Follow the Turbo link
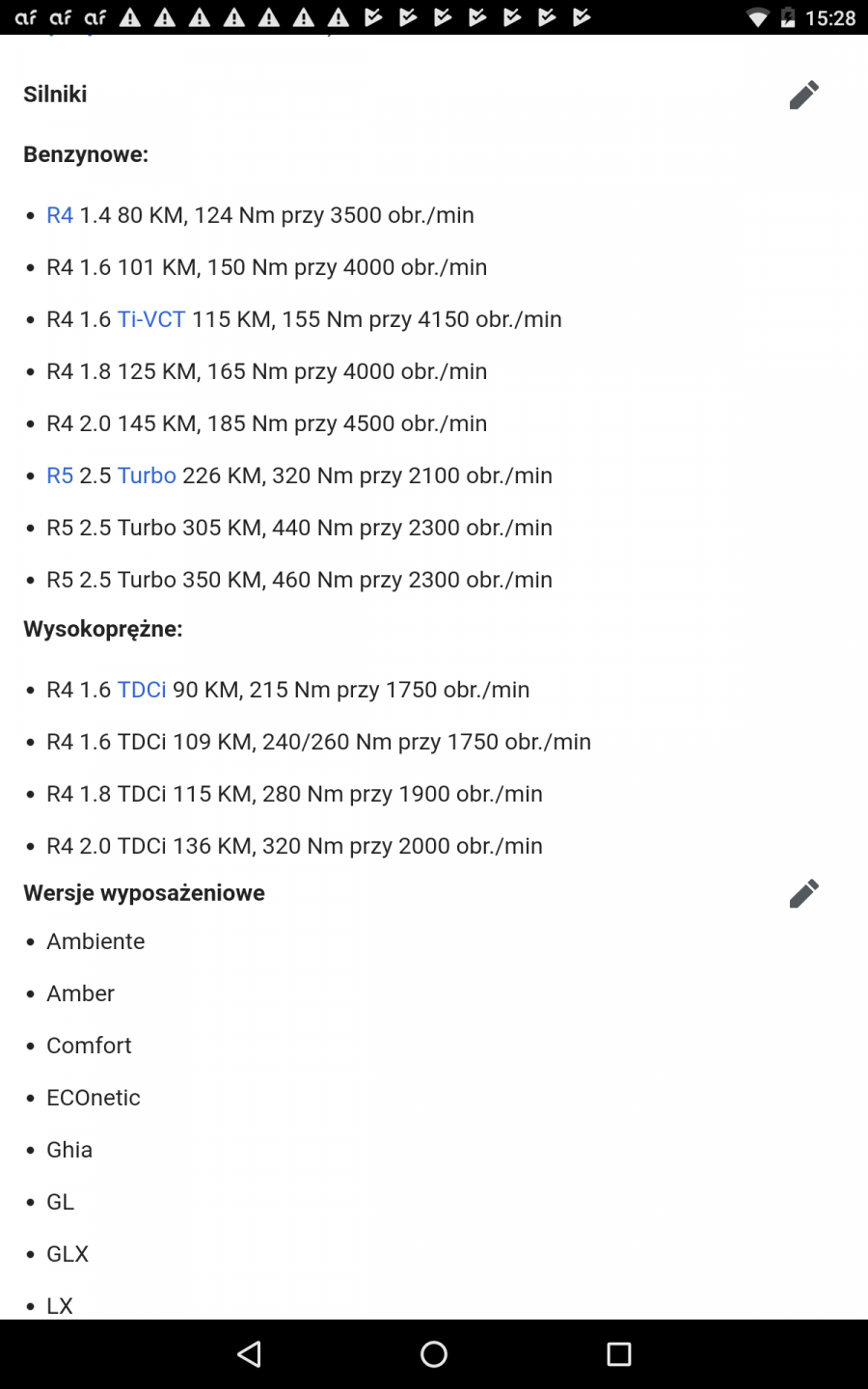This screenshot has width=868, height=1389. coord(147,476)
